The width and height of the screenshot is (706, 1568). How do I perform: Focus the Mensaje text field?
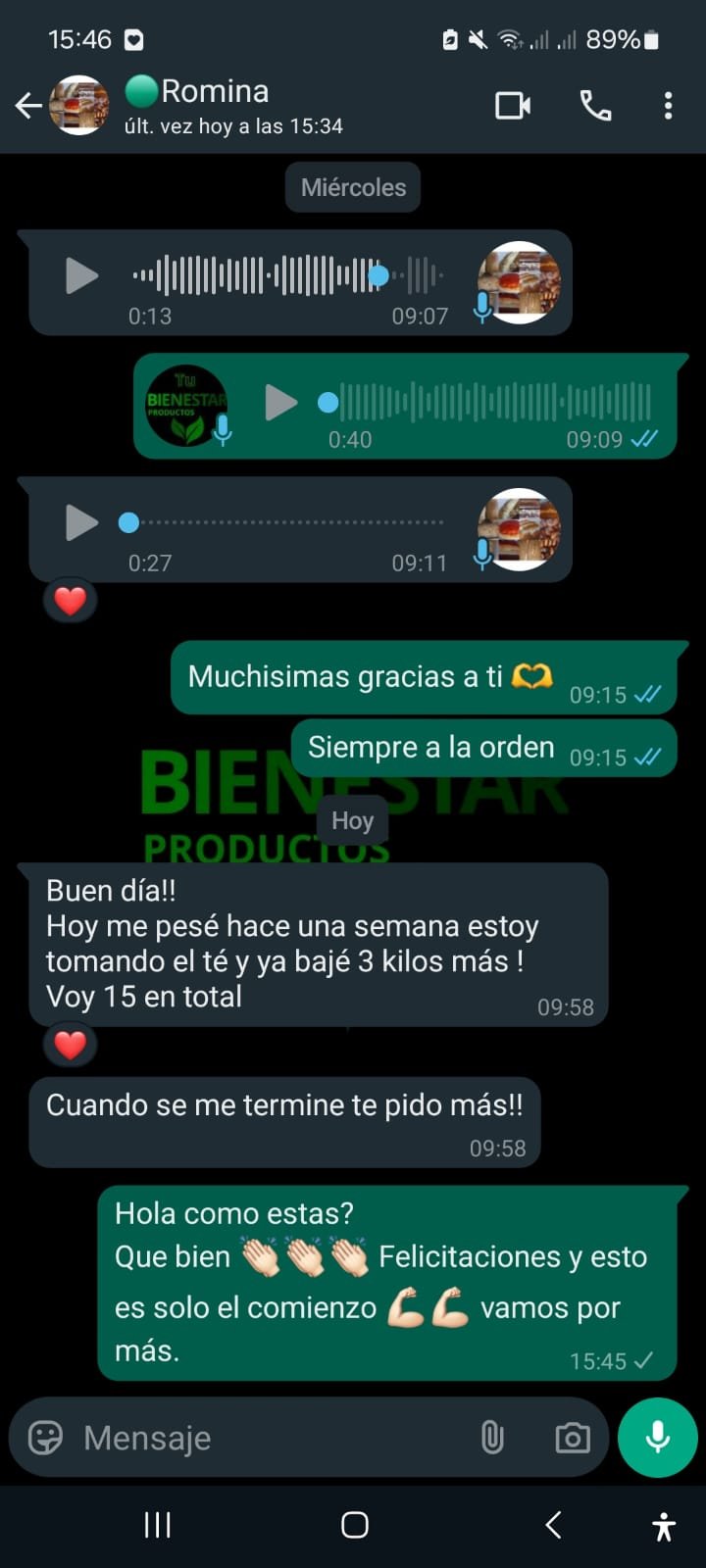click(265, 1438)
